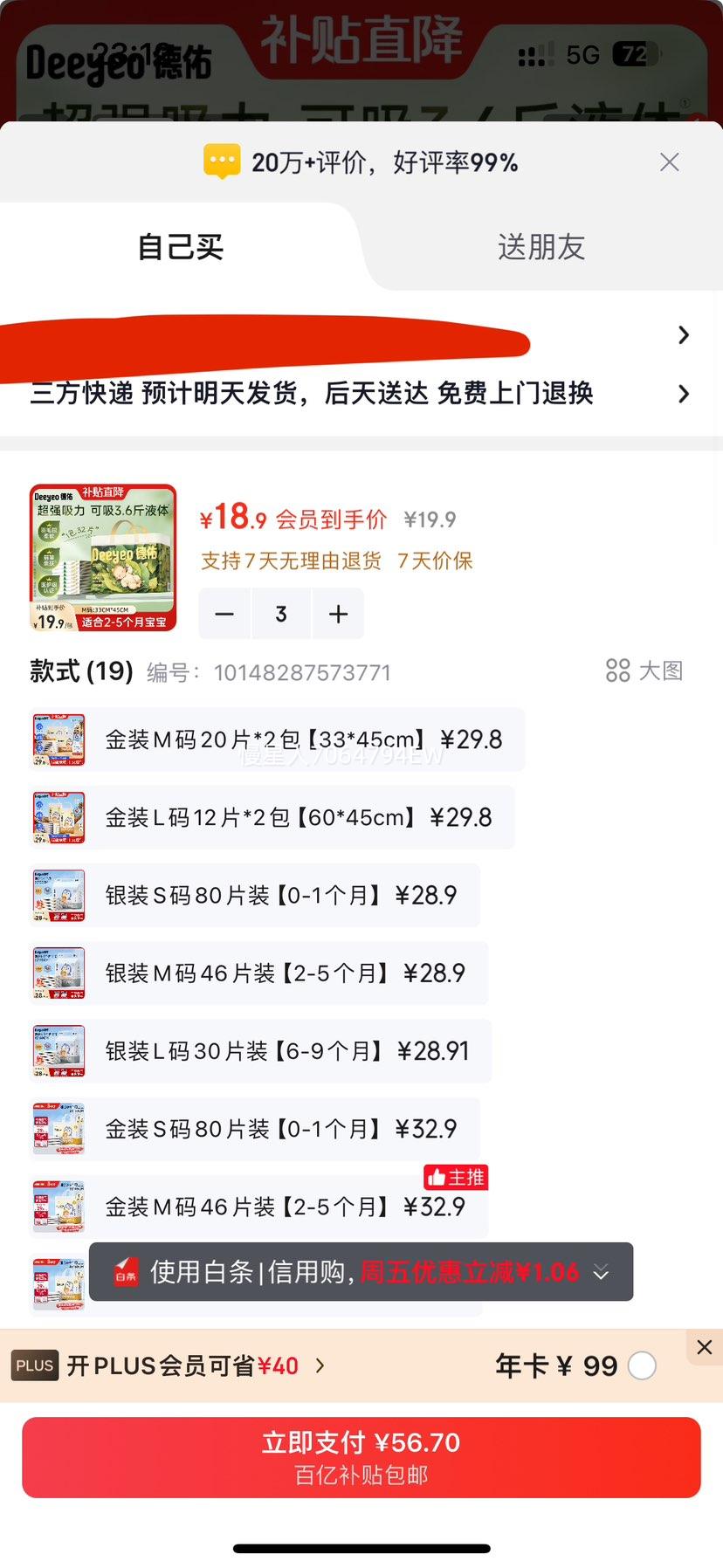Tap 立即支付 ¥56.70 to pay

[x=361, y=1457]
